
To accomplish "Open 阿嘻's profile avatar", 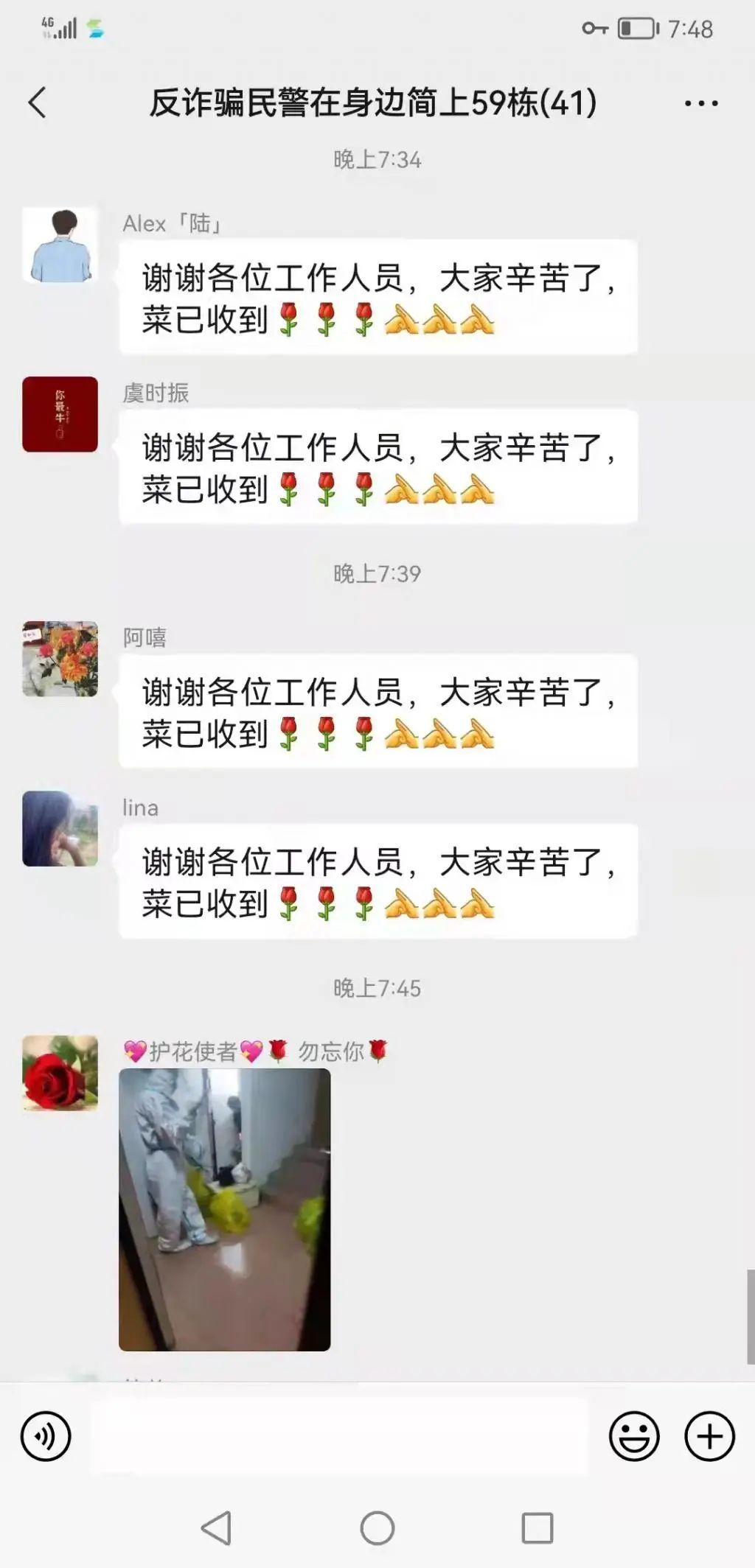I will tap(60, 659).
